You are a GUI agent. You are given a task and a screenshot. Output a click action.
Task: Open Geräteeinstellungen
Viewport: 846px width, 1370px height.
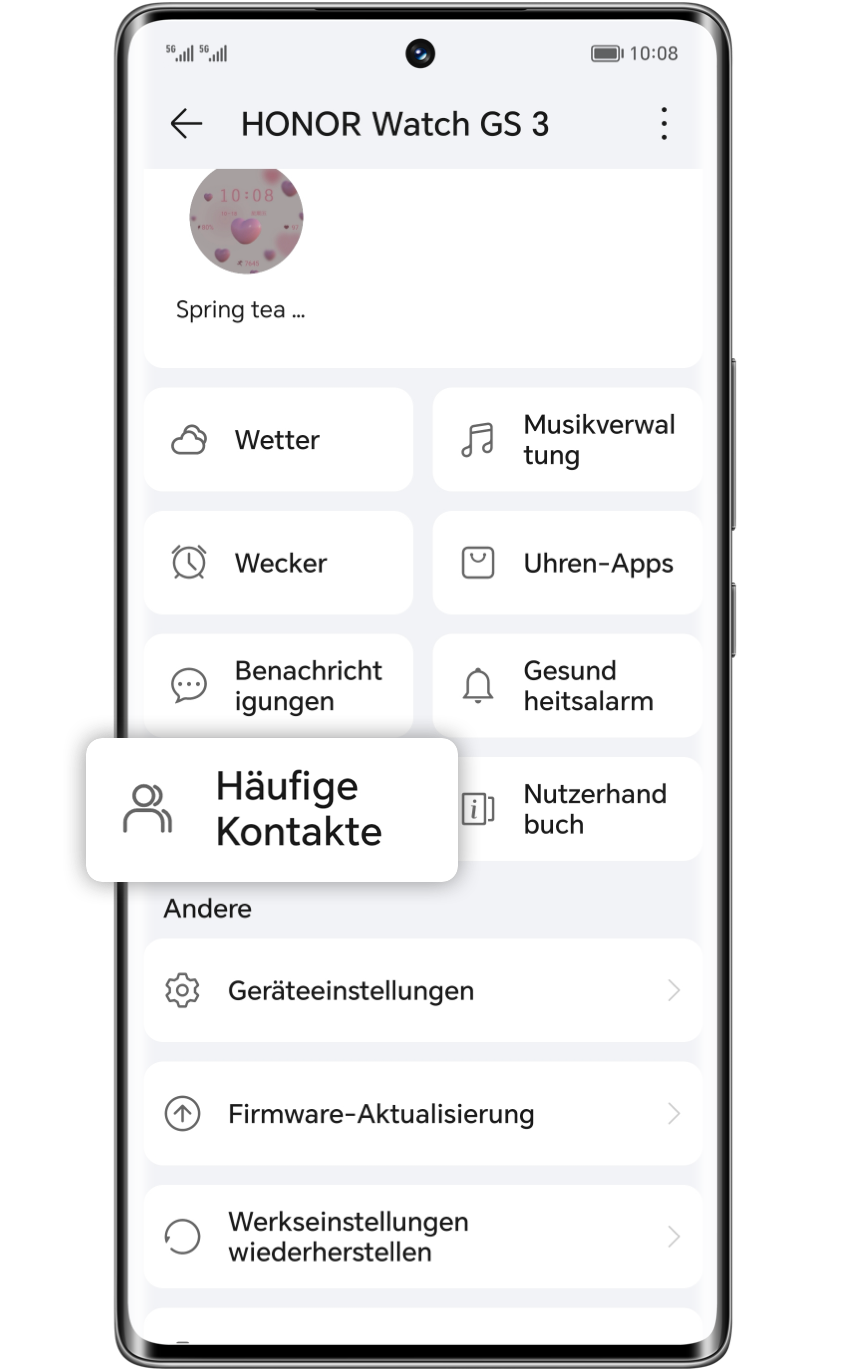(x=423, y=991)
